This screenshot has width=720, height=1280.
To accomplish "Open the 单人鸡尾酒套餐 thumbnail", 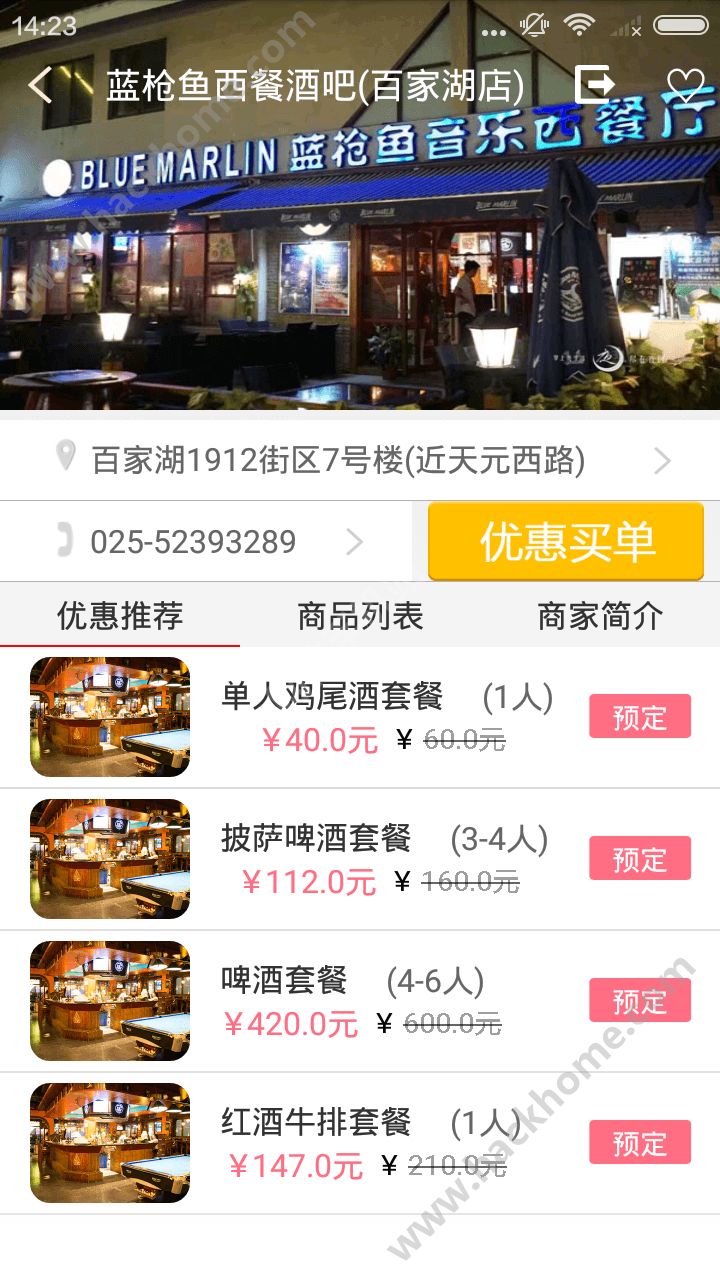I will click(110, 717).
